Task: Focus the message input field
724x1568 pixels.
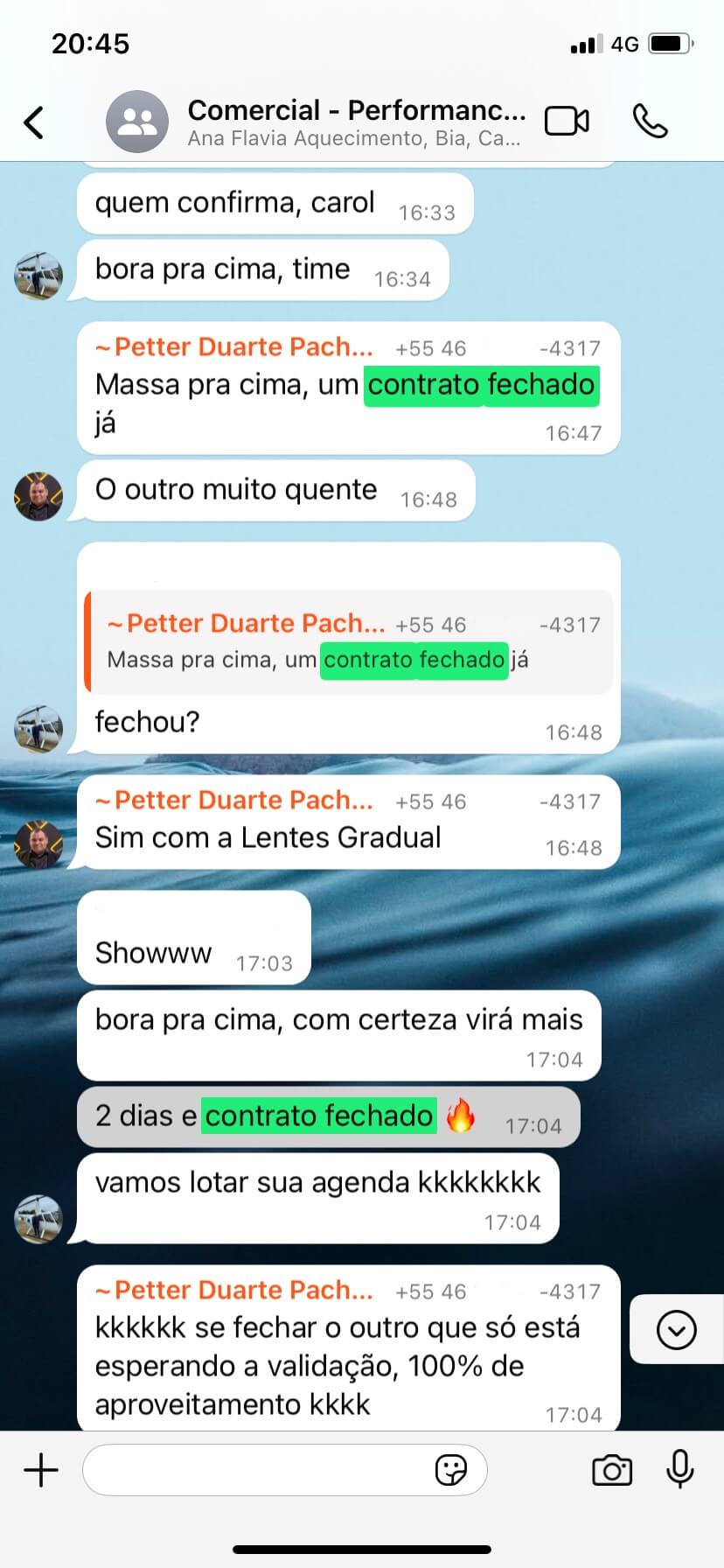Action: pyautogui.click(x=258, y=1469)
